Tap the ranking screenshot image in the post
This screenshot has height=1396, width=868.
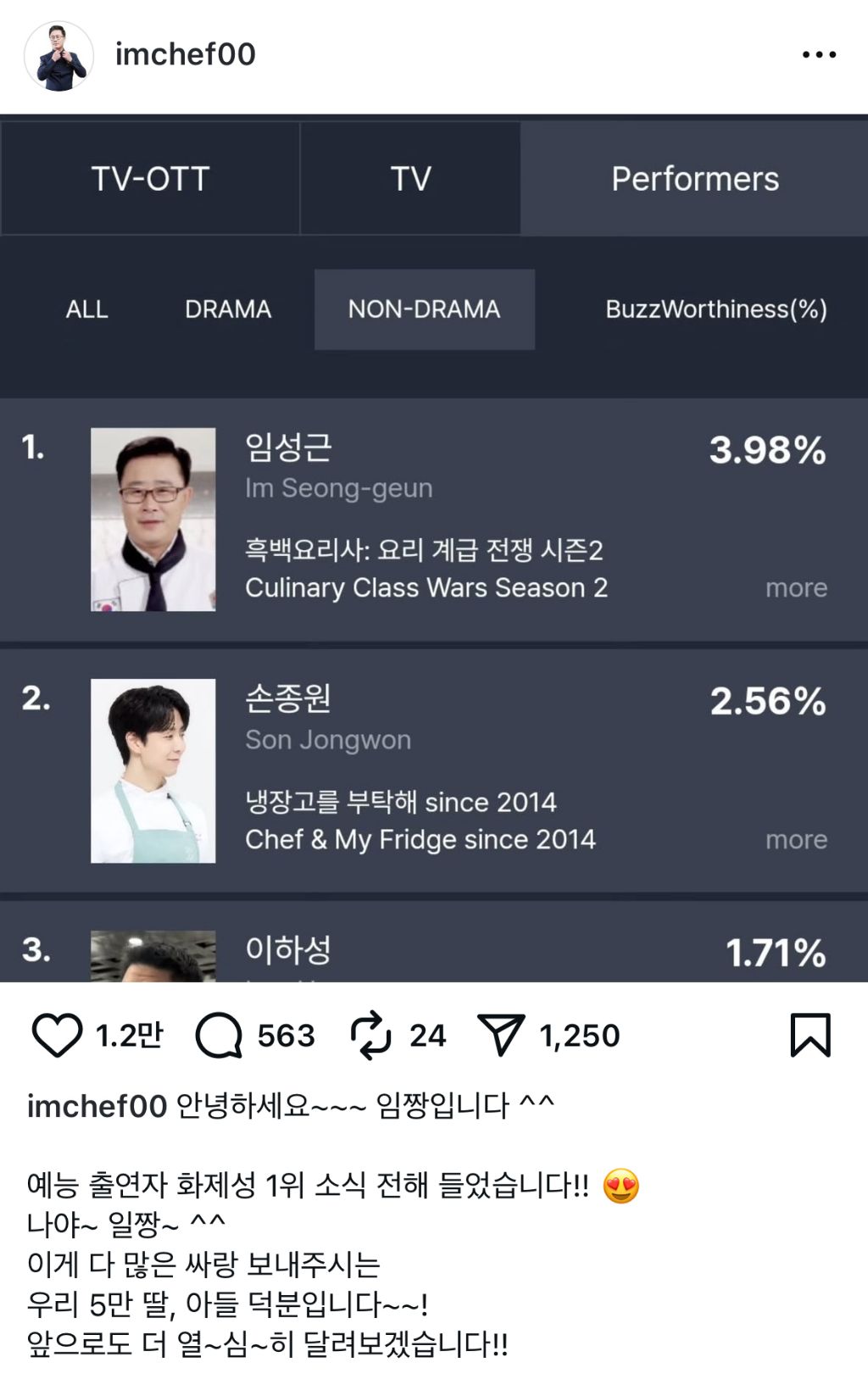pos(434,548)
